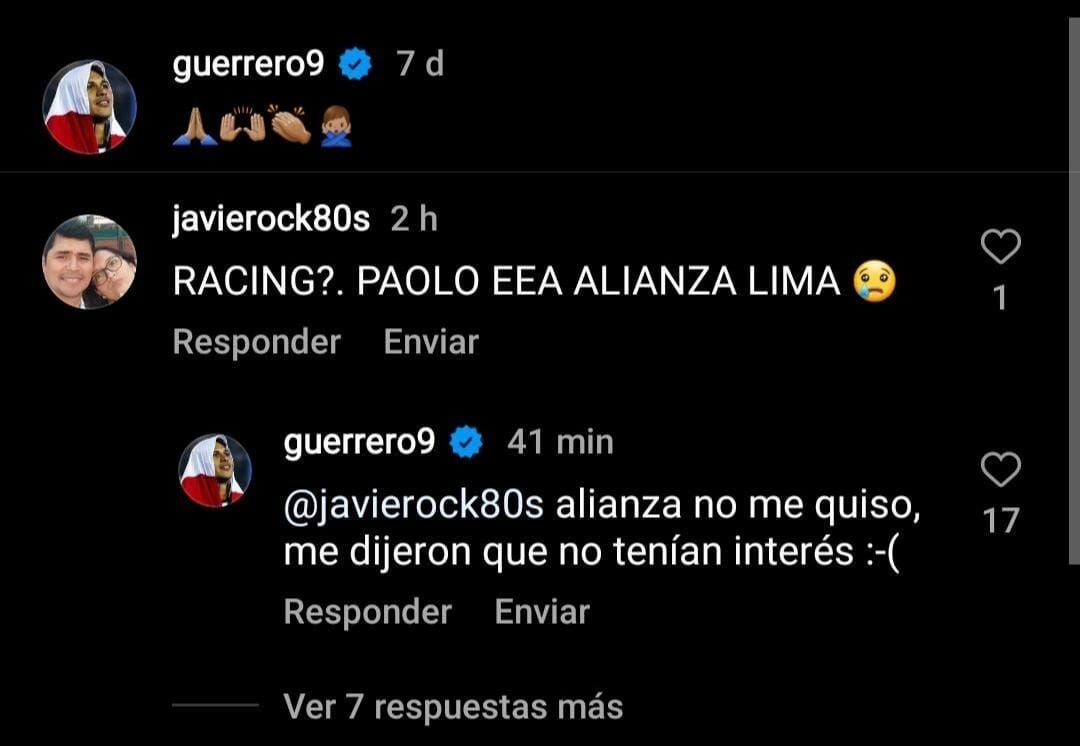
Task: Like javierock80s's comment about Racing
Action: pos(1000,247)
